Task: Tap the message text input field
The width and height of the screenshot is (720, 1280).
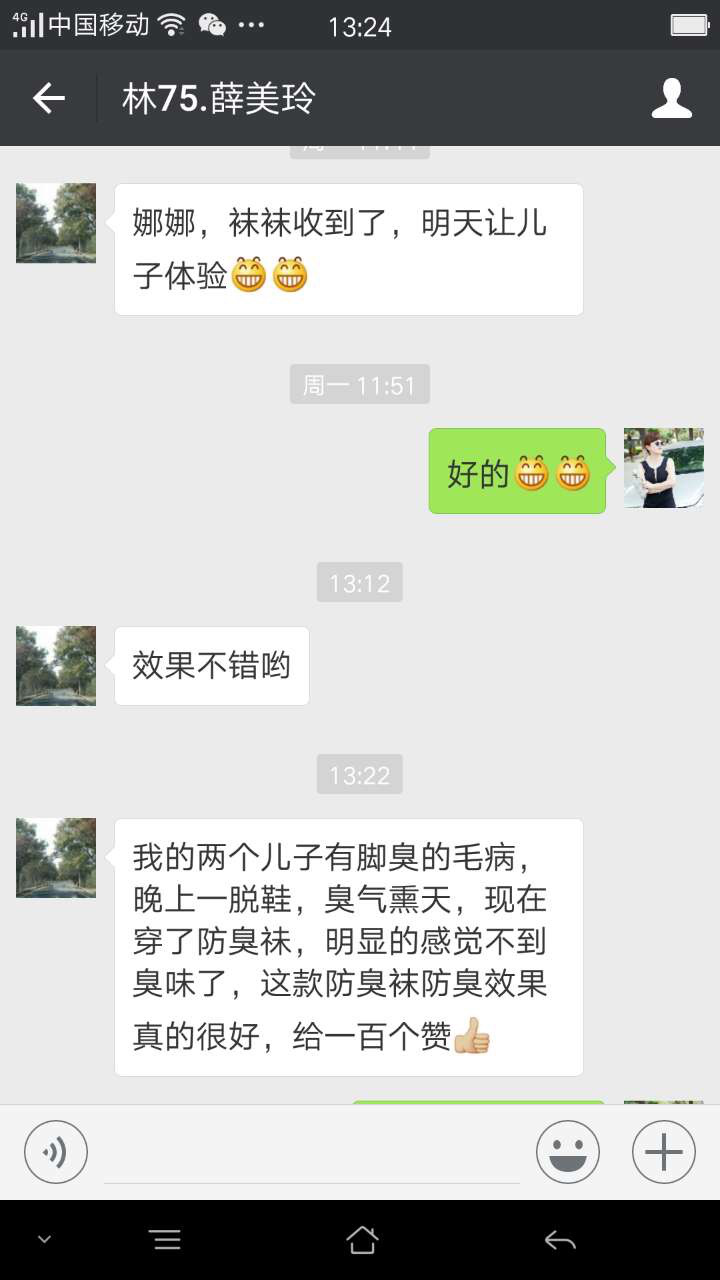Action: point(312,1154)
